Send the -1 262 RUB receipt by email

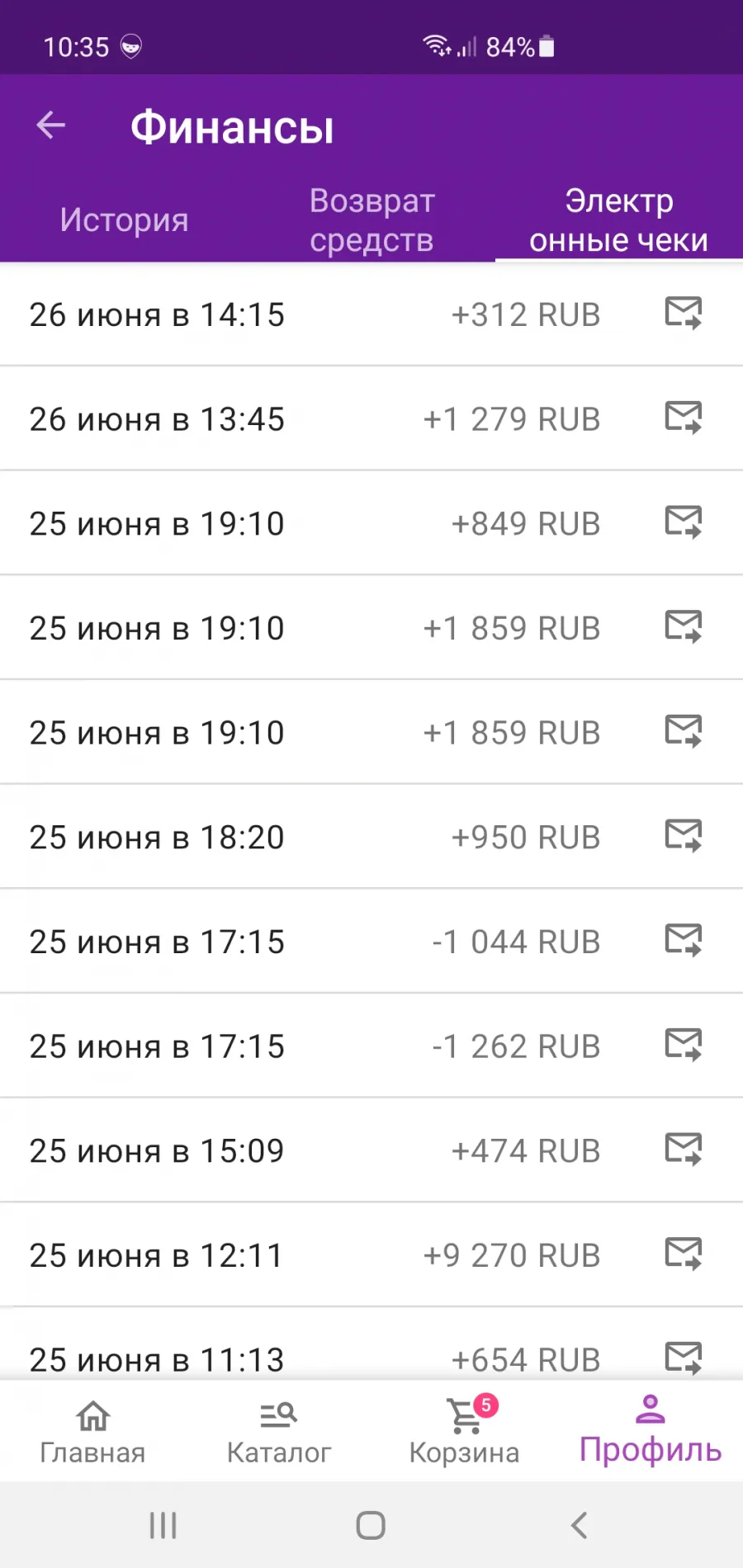tap(684, 1045)
